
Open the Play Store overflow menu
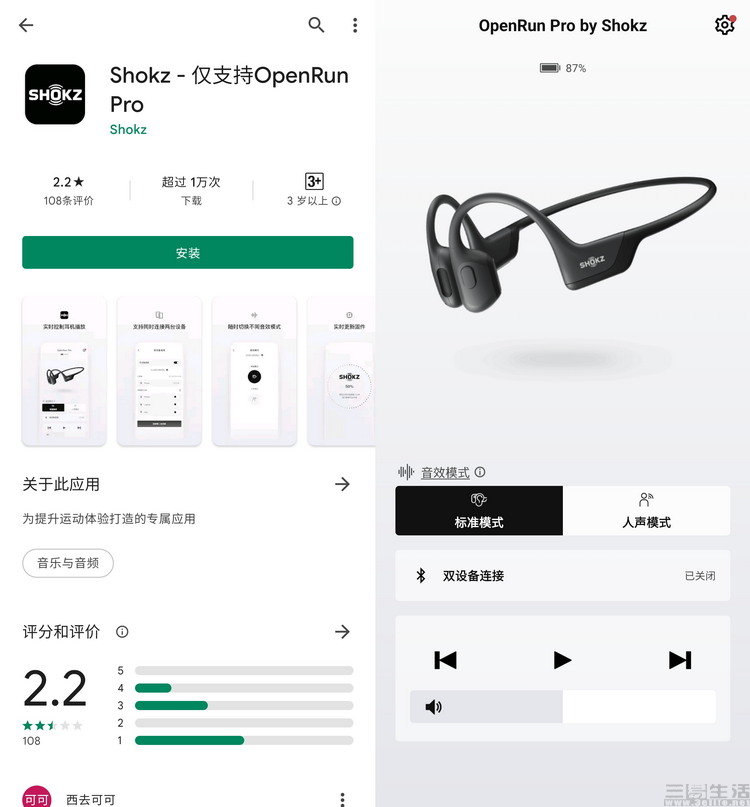(354, 26)
